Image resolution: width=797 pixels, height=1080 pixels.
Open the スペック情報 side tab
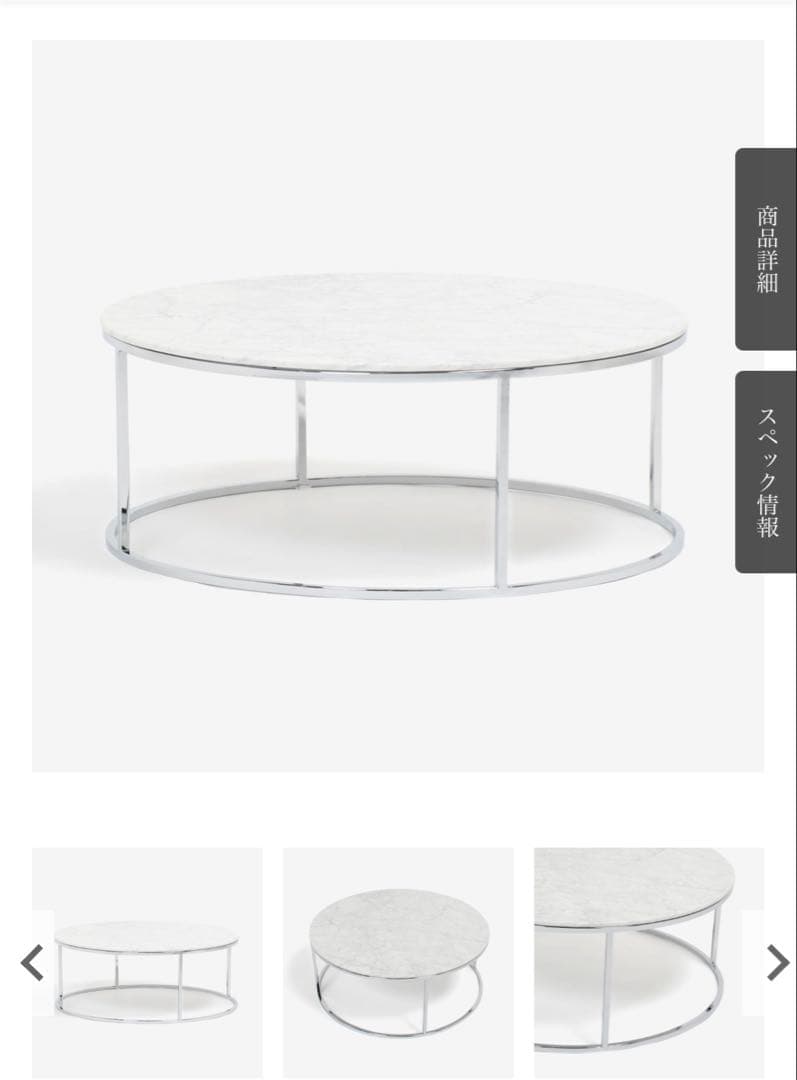767,472
